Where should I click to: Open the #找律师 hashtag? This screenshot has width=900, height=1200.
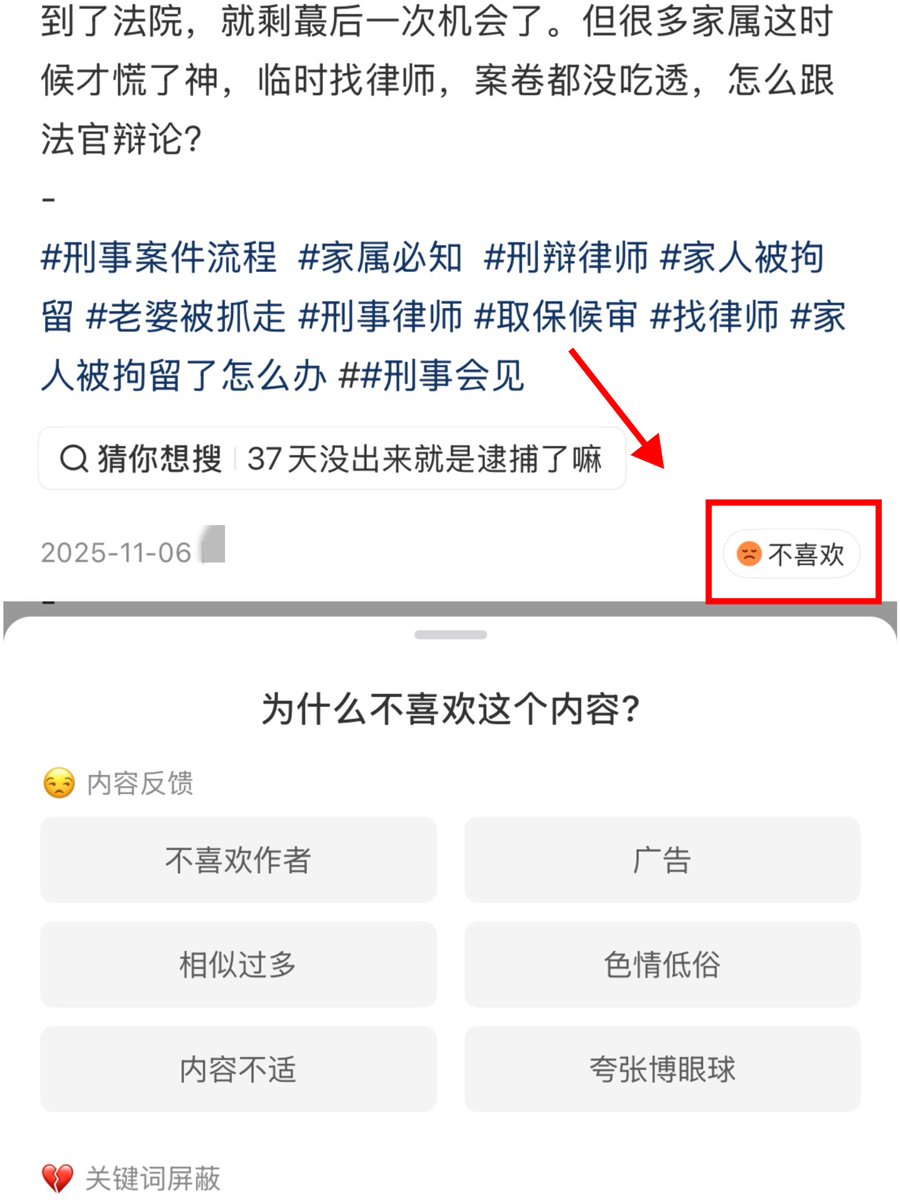click(x=714, y=317)
